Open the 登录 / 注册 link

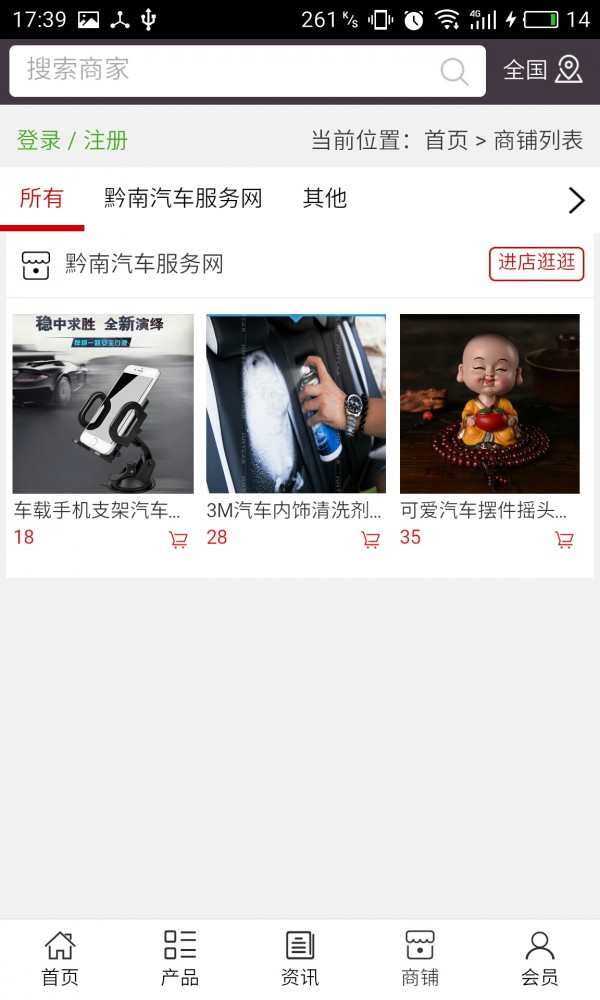tap(72, 141)
